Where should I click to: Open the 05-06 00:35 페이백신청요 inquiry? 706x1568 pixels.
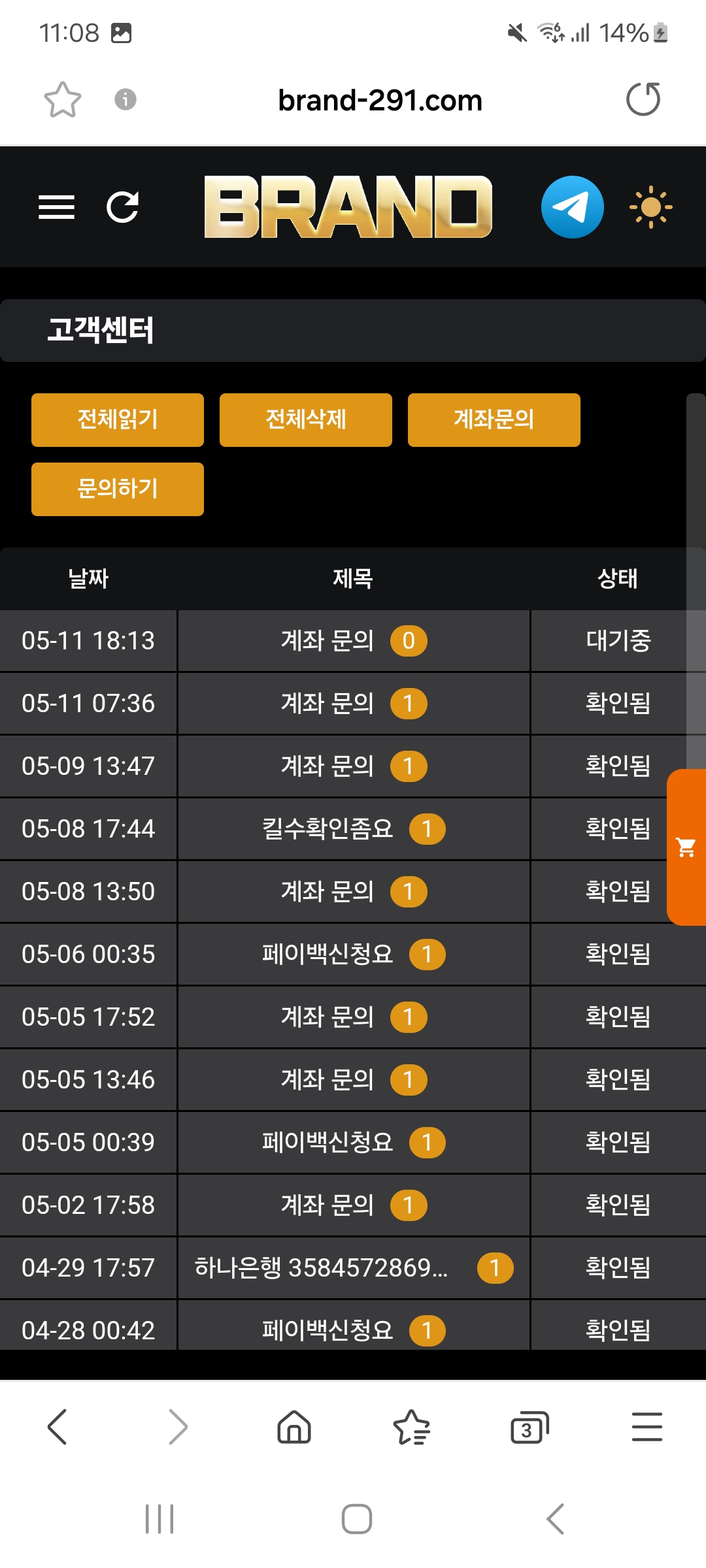point(353,955)
